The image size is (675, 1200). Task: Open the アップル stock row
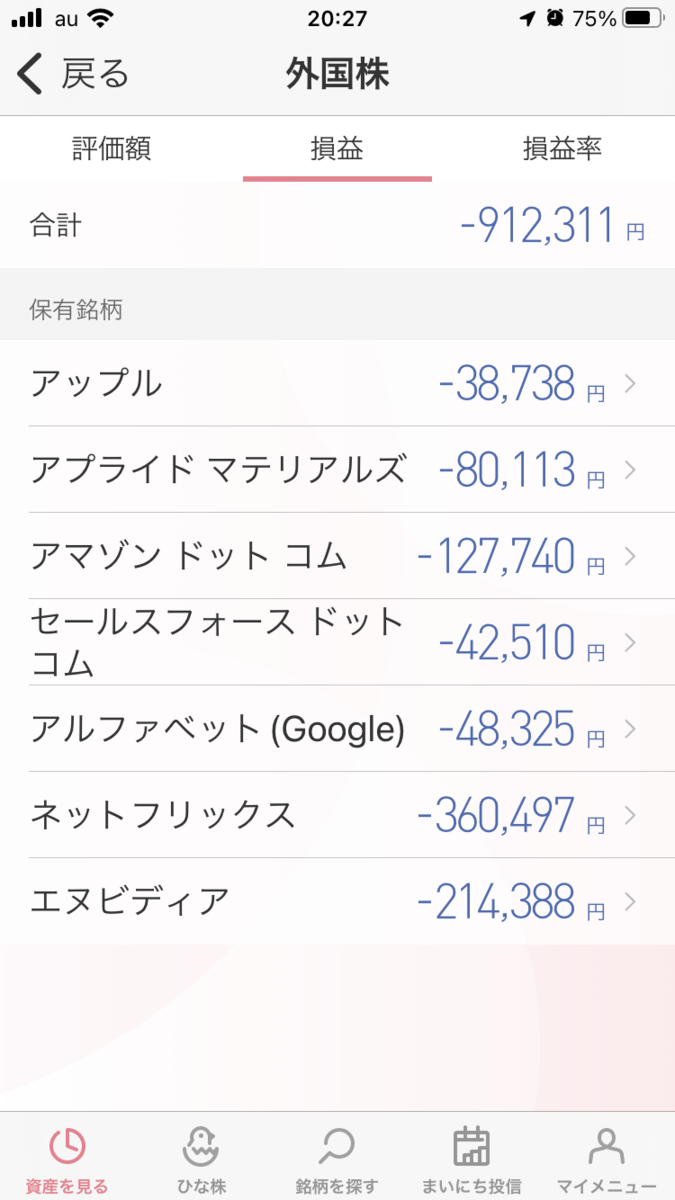[337, 384]
